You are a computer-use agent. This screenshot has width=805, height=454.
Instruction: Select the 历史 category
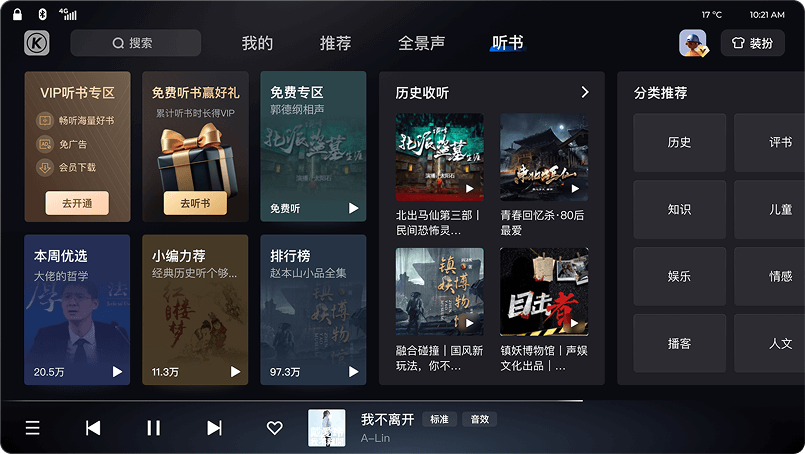click(x=679, y=142)
